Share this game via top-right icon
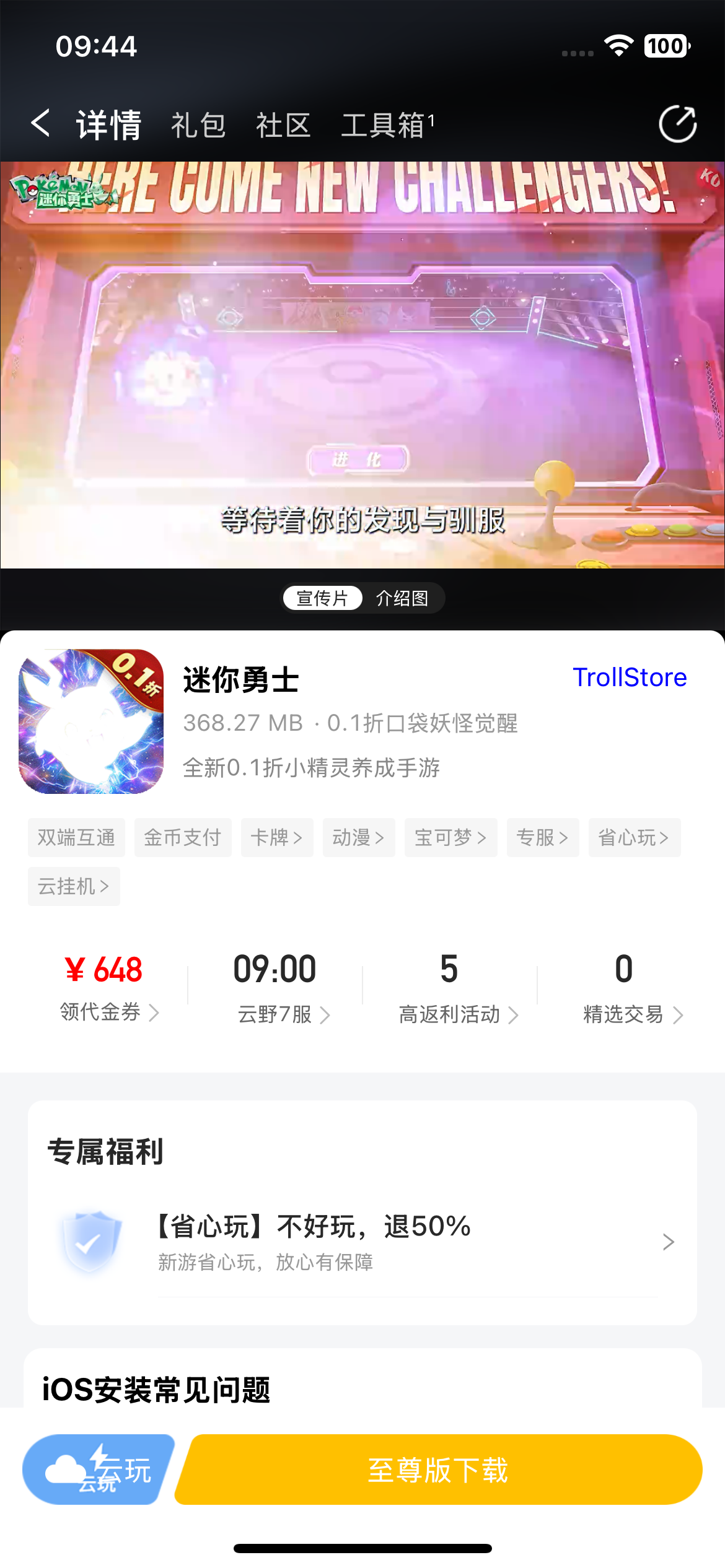The width and height of the screenshot is (725, 1568). pos(677,124)
